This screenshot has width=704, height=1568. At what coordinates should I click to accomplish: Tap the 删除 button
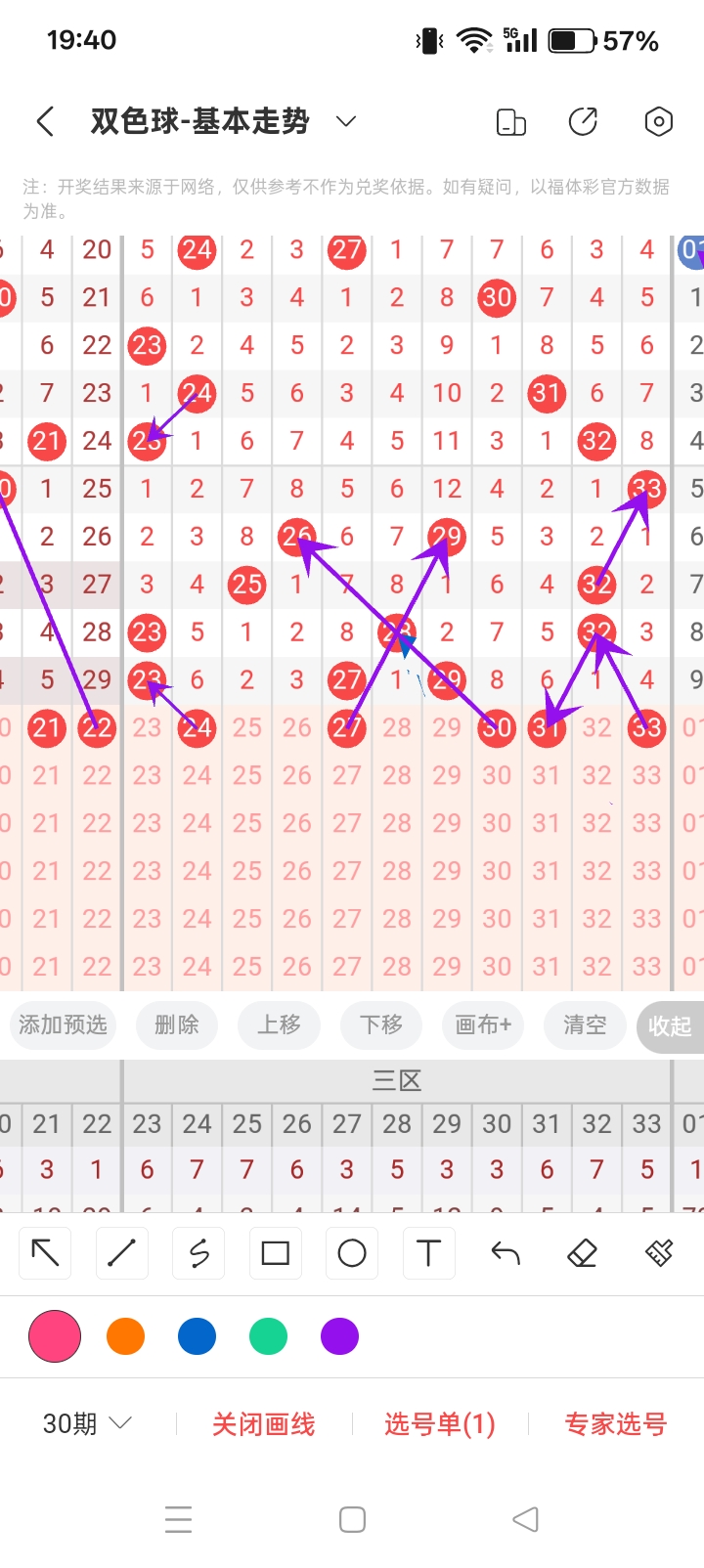[177, 1024]
